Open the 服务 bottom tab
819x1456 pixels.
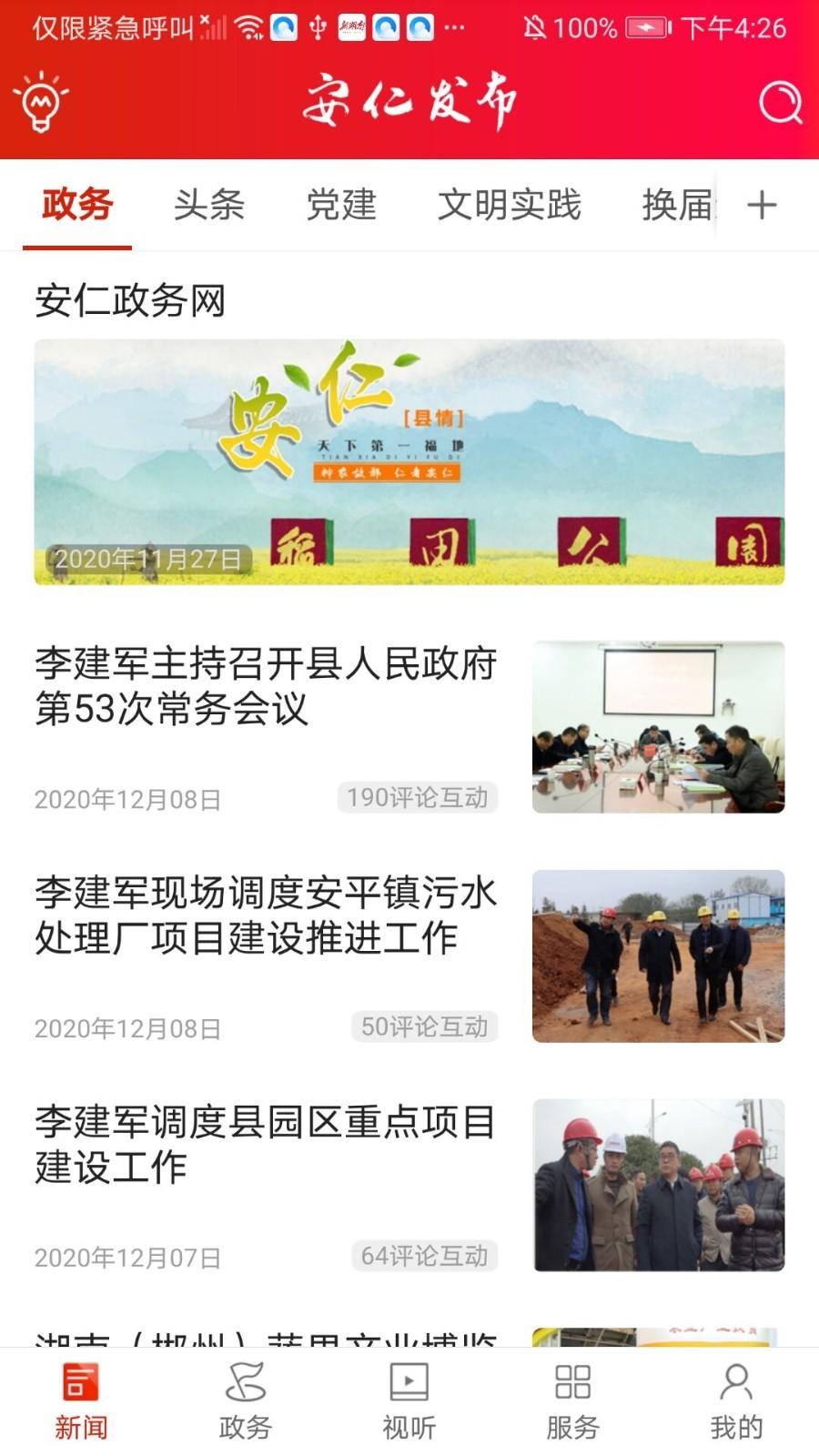click(573, 1401)
